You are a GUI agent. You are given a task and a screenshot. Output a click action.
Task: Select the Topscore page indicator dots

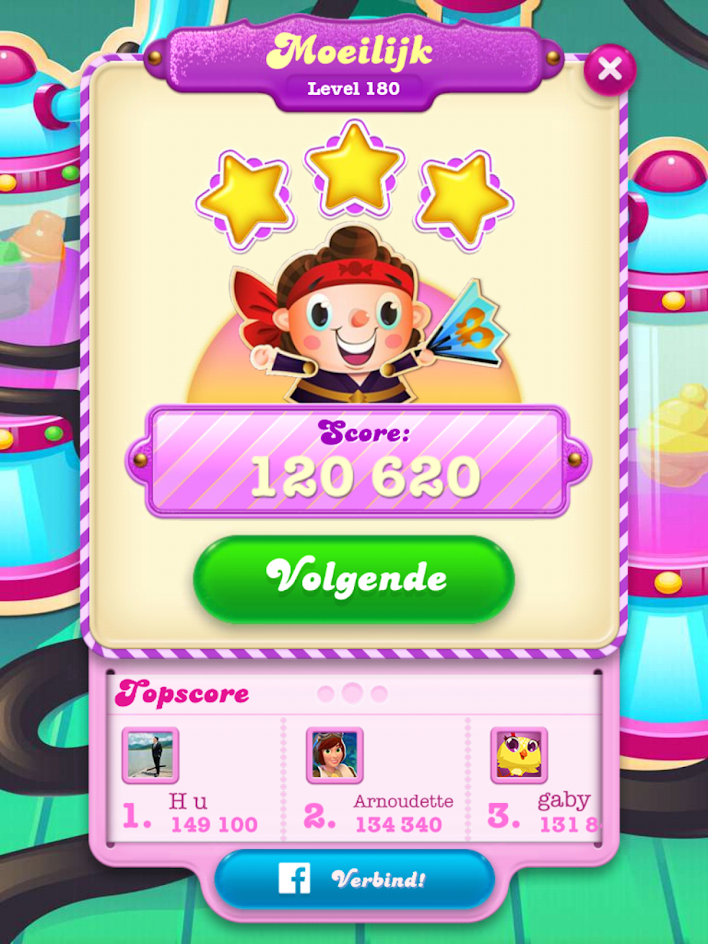coord(352,693)
